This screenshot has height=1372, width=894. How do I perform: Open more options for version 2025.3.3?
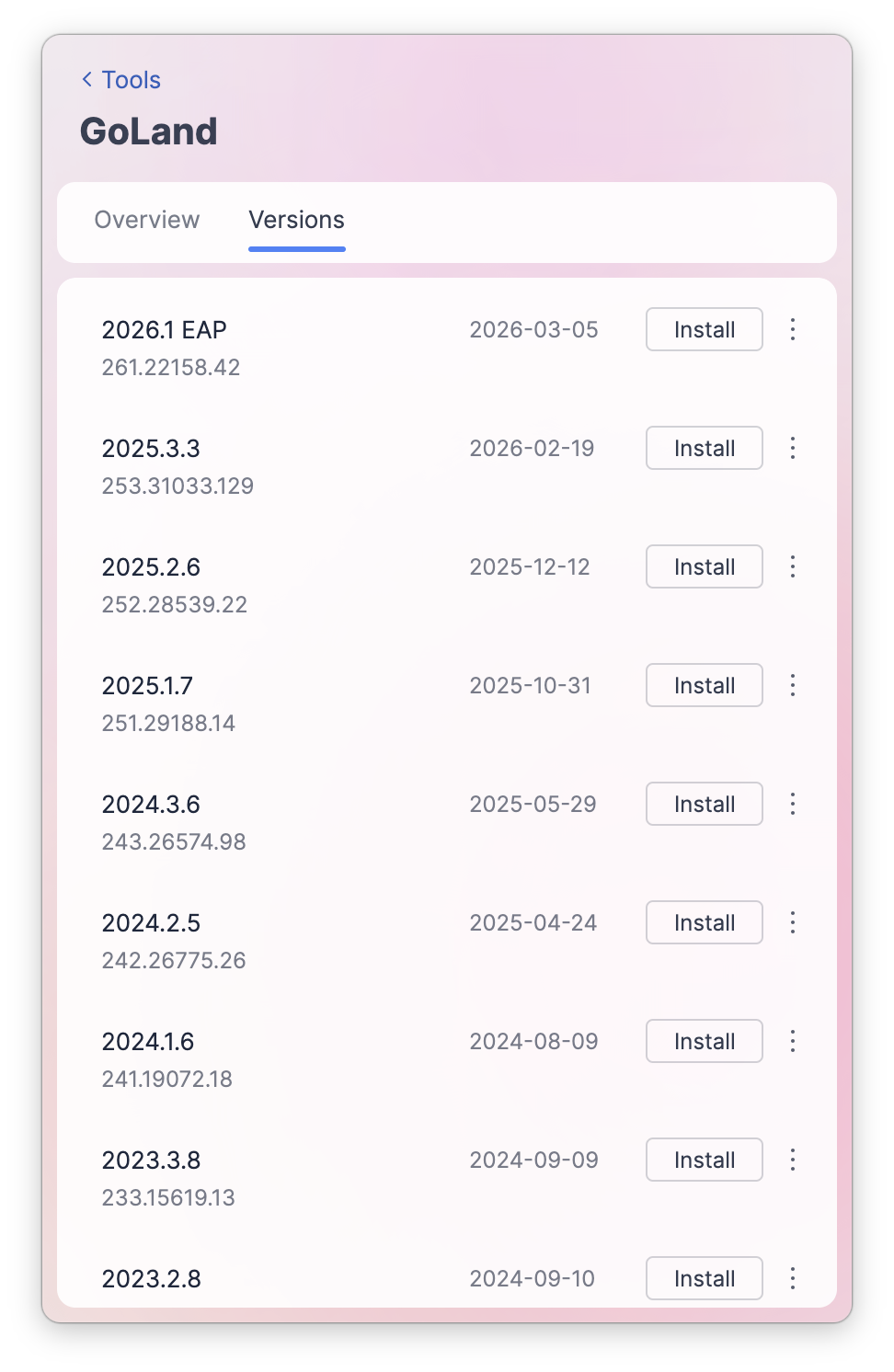click(793, 448)
